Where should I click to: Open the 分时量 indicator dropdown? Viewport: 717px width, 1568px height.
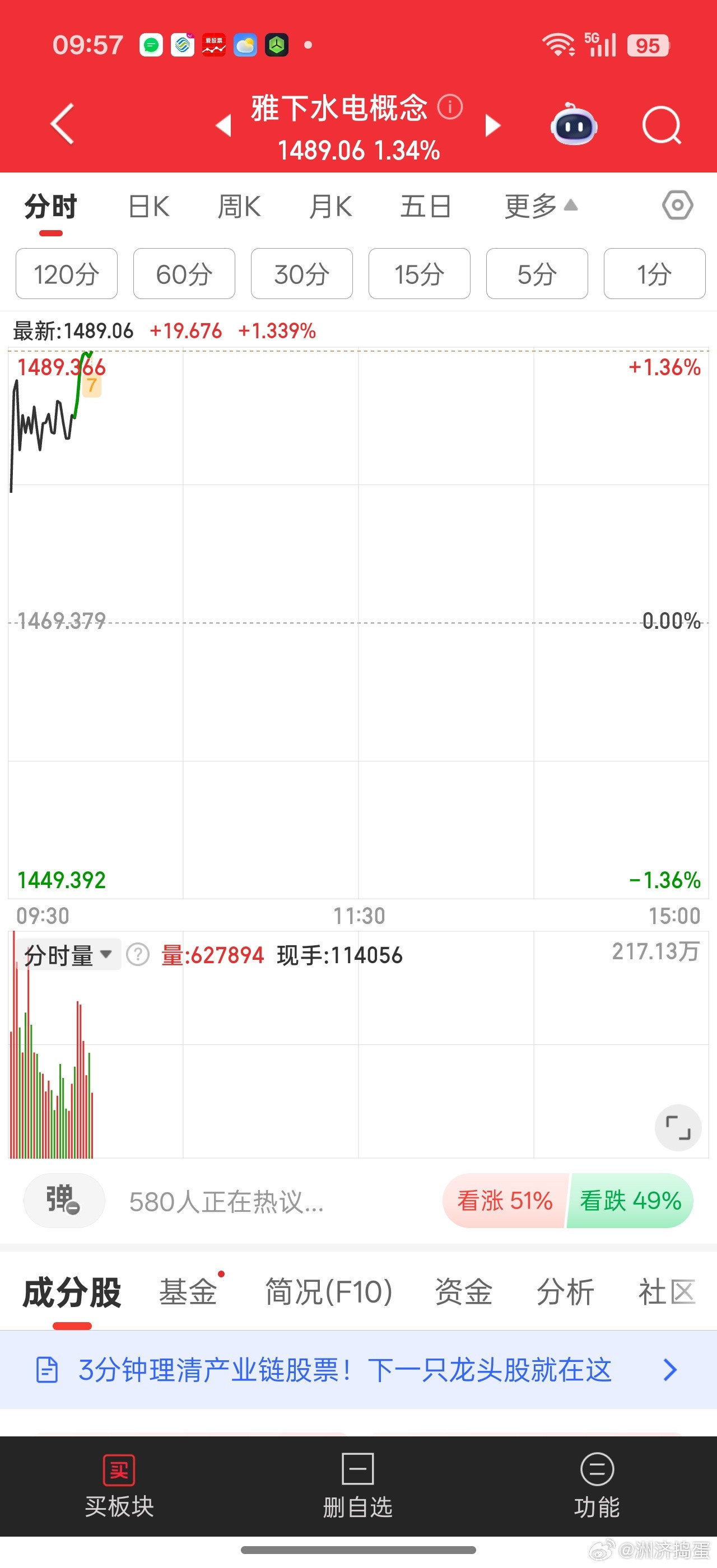(68, 955)
